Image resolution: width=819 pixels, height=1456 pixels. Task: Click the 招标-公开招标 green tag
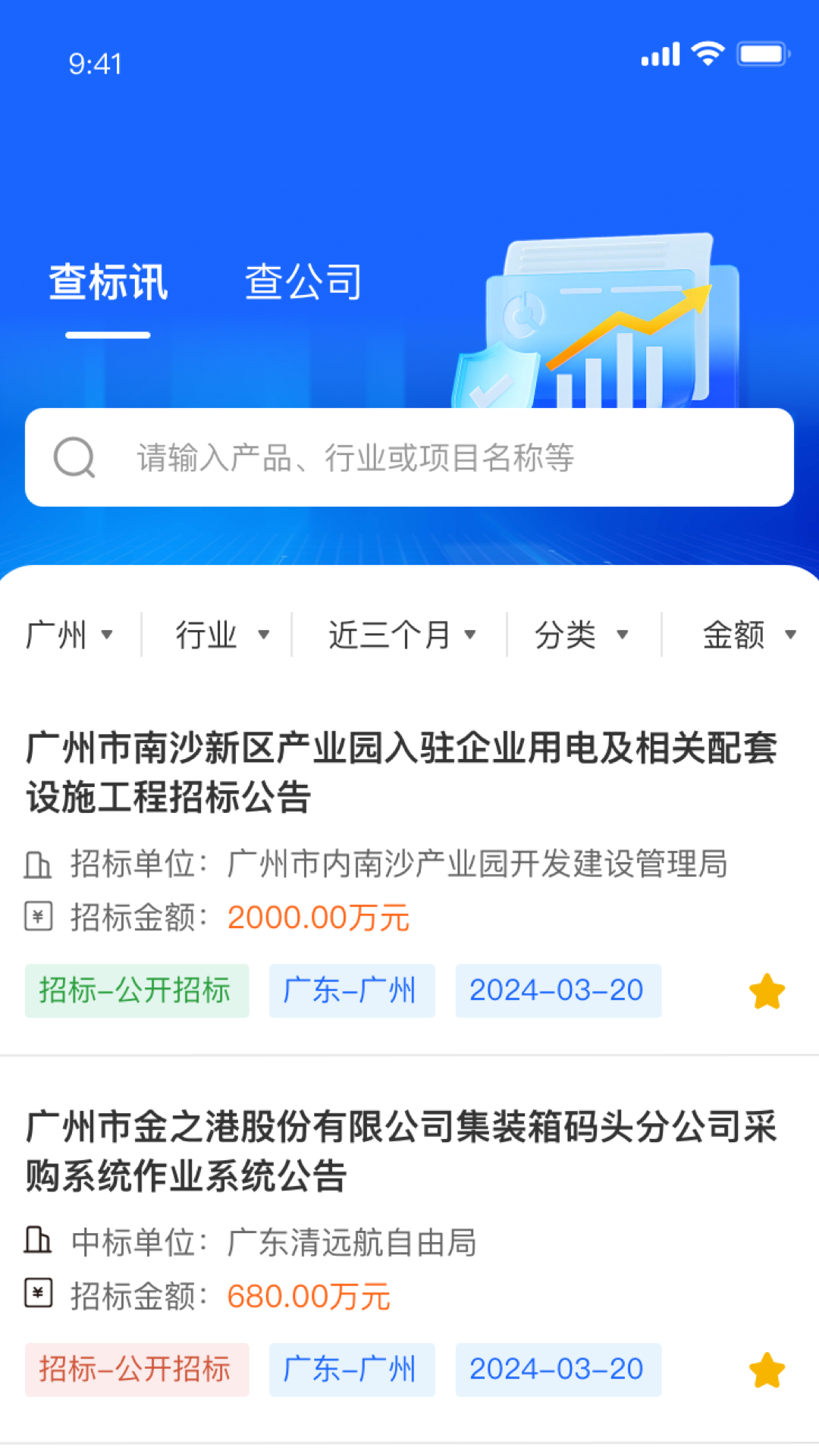click(x=137, y=990)
